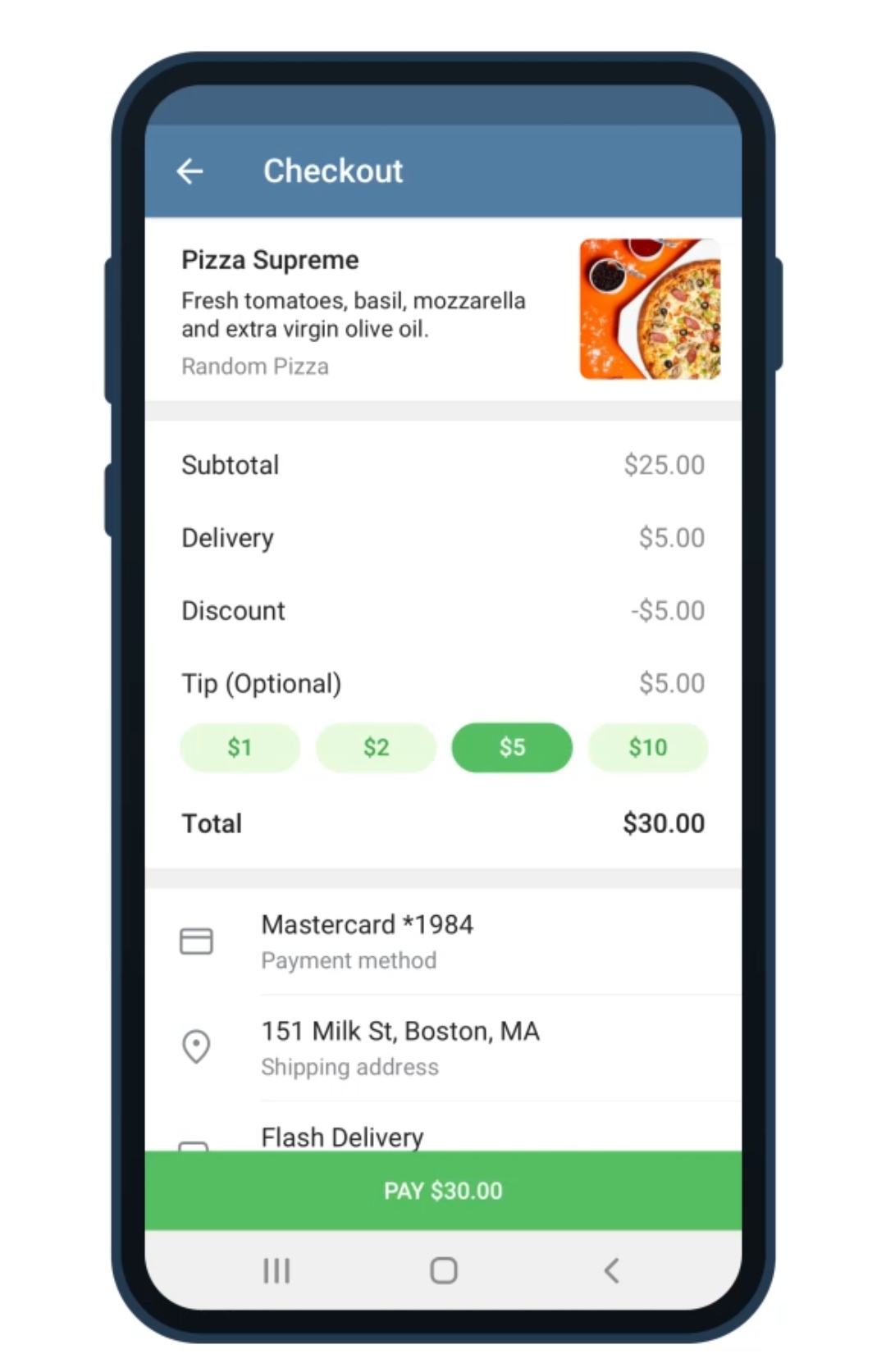Go to the system home screen
886x1372 pixels.
tap(443, 1270)
